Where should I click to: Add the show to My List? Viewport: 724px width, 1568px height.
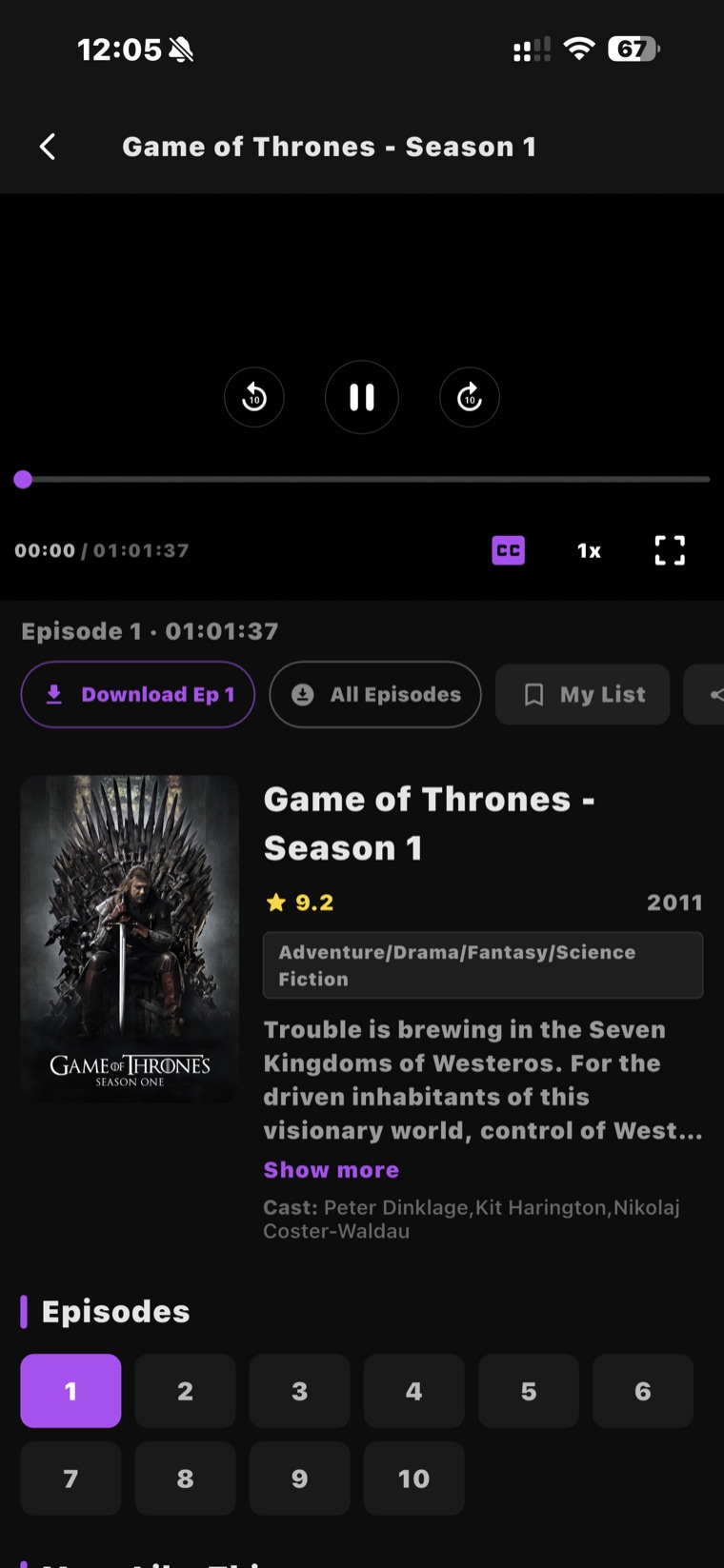coord(583,695)
